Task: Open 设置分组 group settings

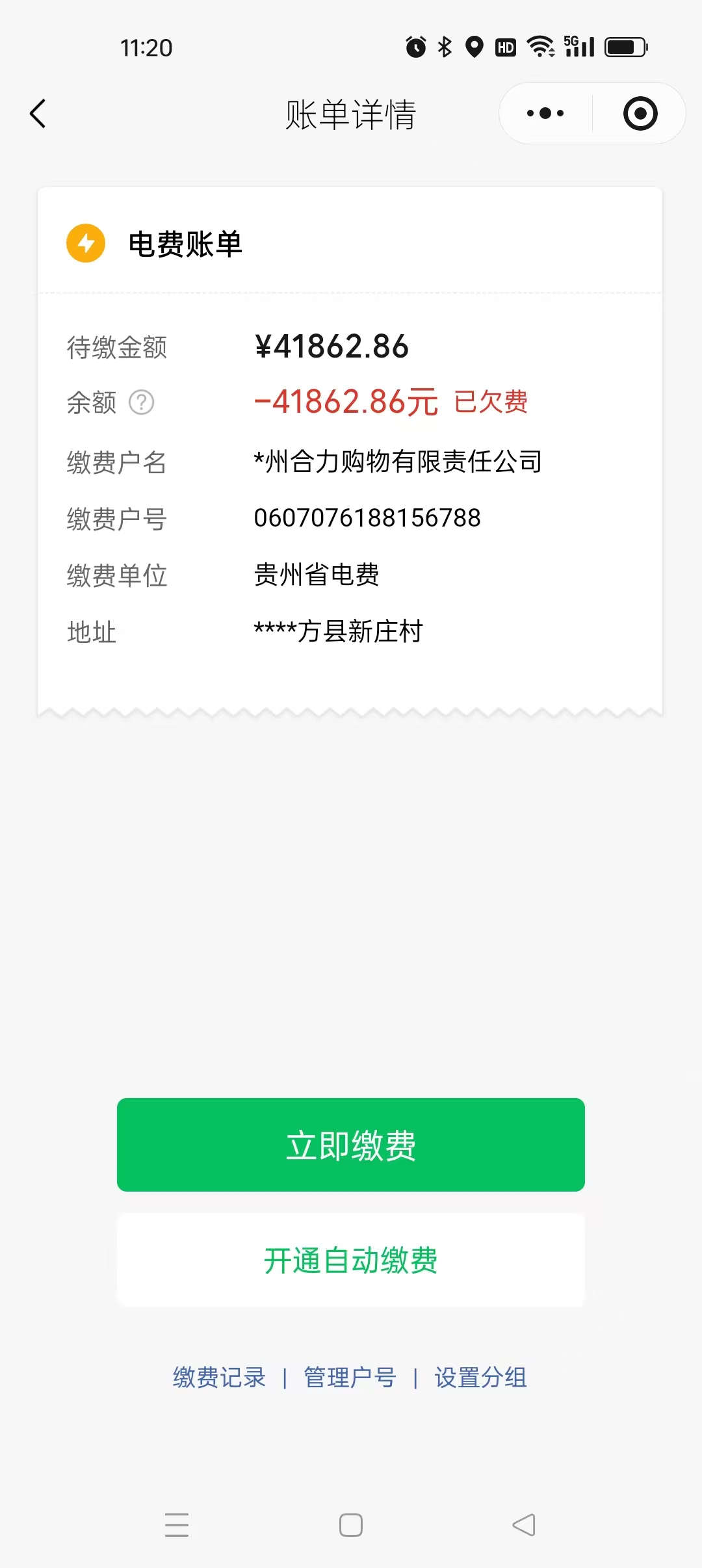Action: pos(481,1378)
